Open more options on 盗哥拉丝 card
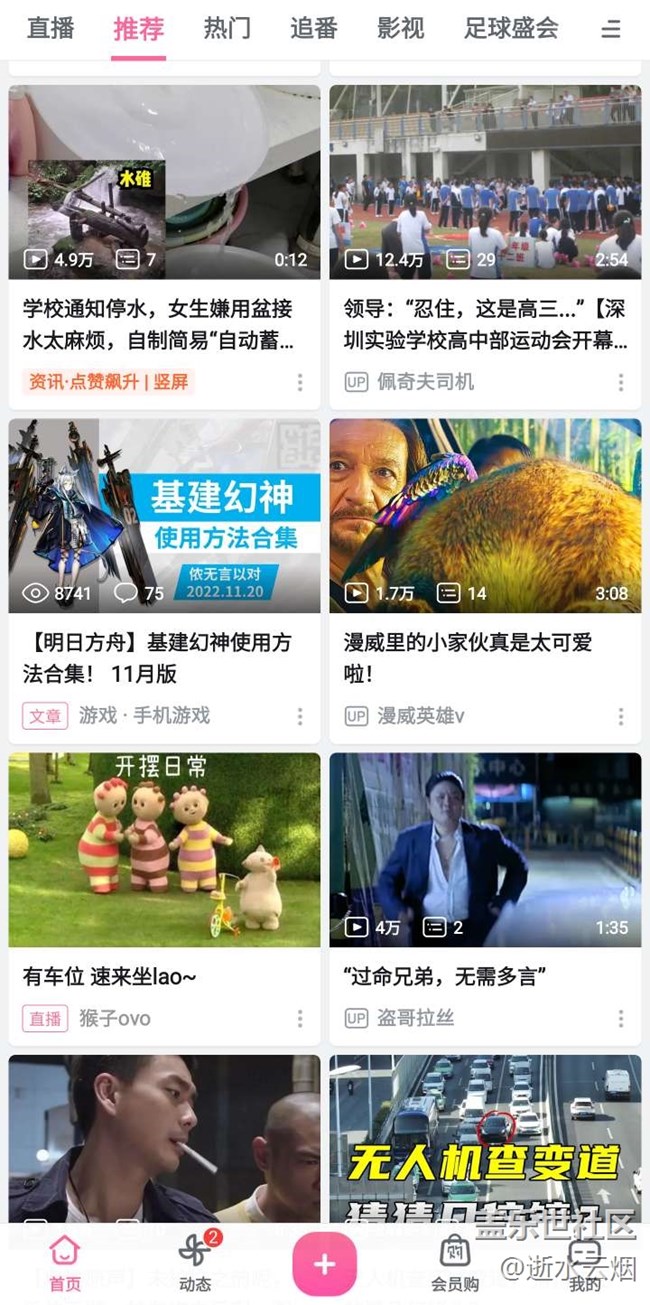Screen dimensions: 650x1305 (621, 1019)
